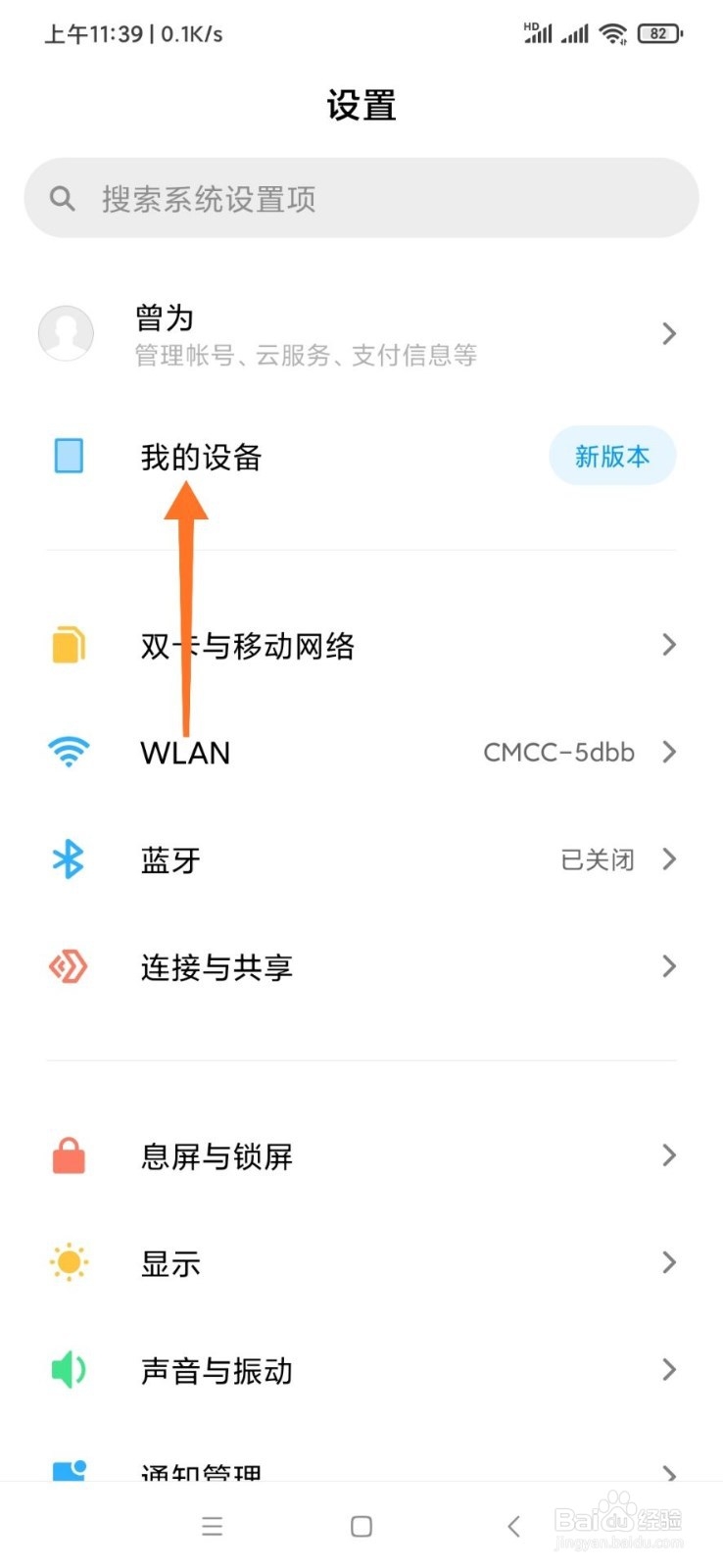
Task: Expand the 连接与共享 options
Action: (x=361, y=967)
